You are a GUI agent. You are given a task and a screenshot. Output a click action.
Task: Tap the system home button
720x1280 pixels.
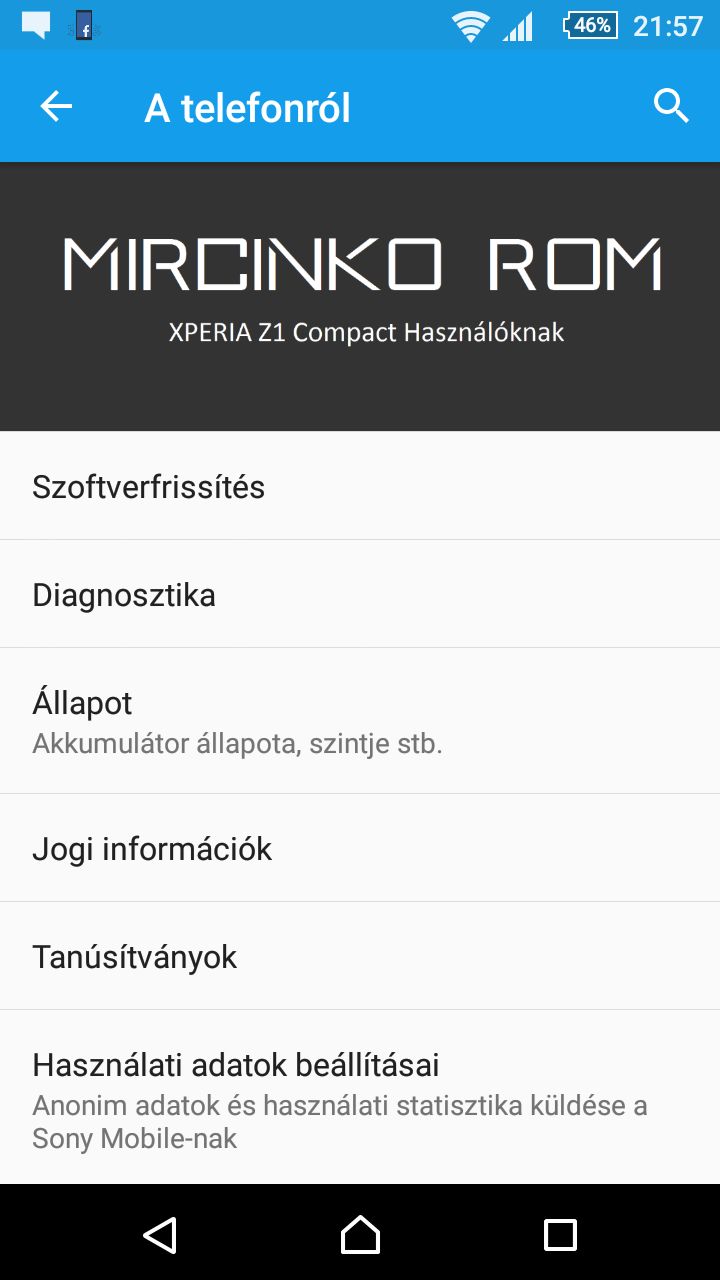(360, 1234)
